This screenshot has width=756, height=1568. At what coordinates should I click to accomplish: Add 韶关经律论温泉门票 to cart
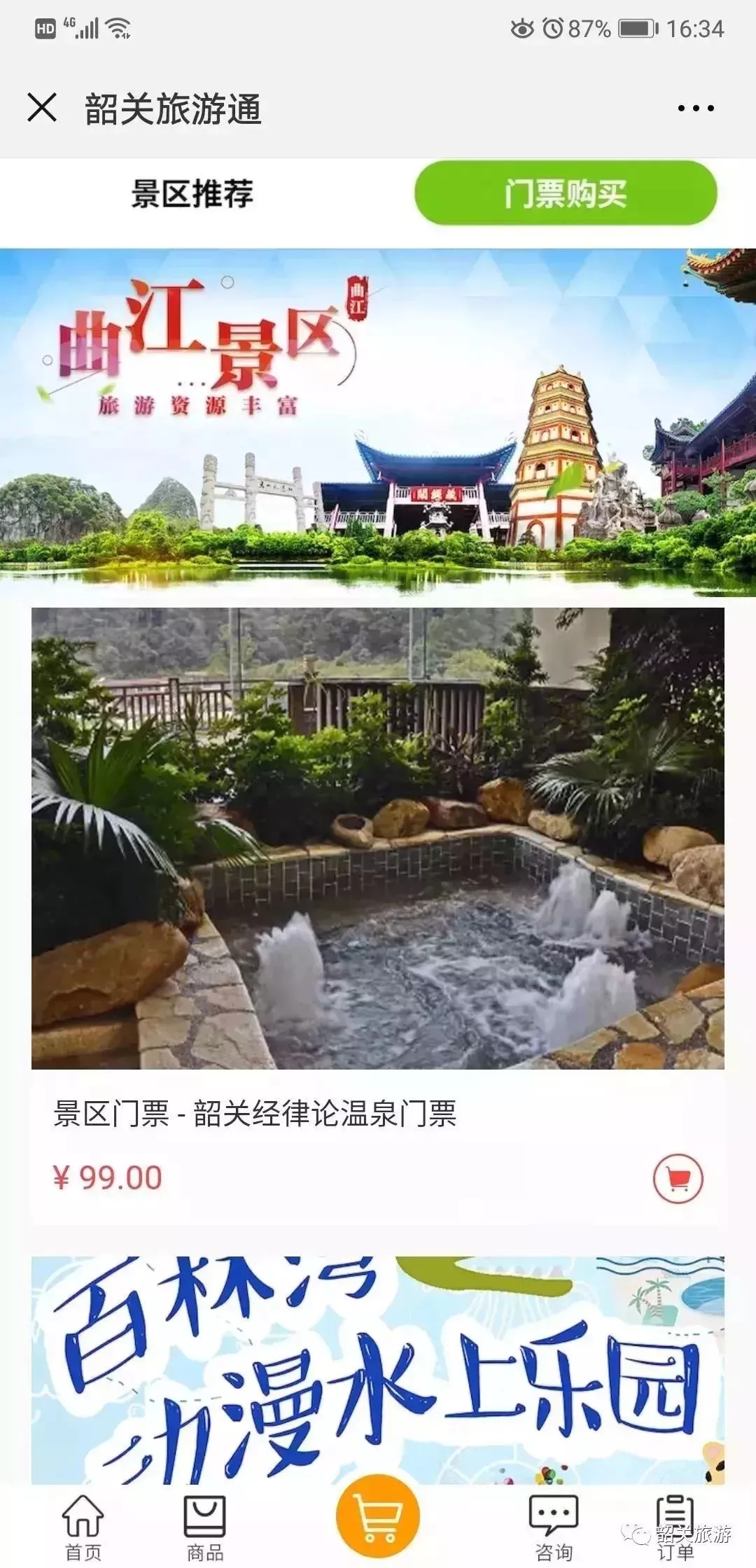[678, 1179]
